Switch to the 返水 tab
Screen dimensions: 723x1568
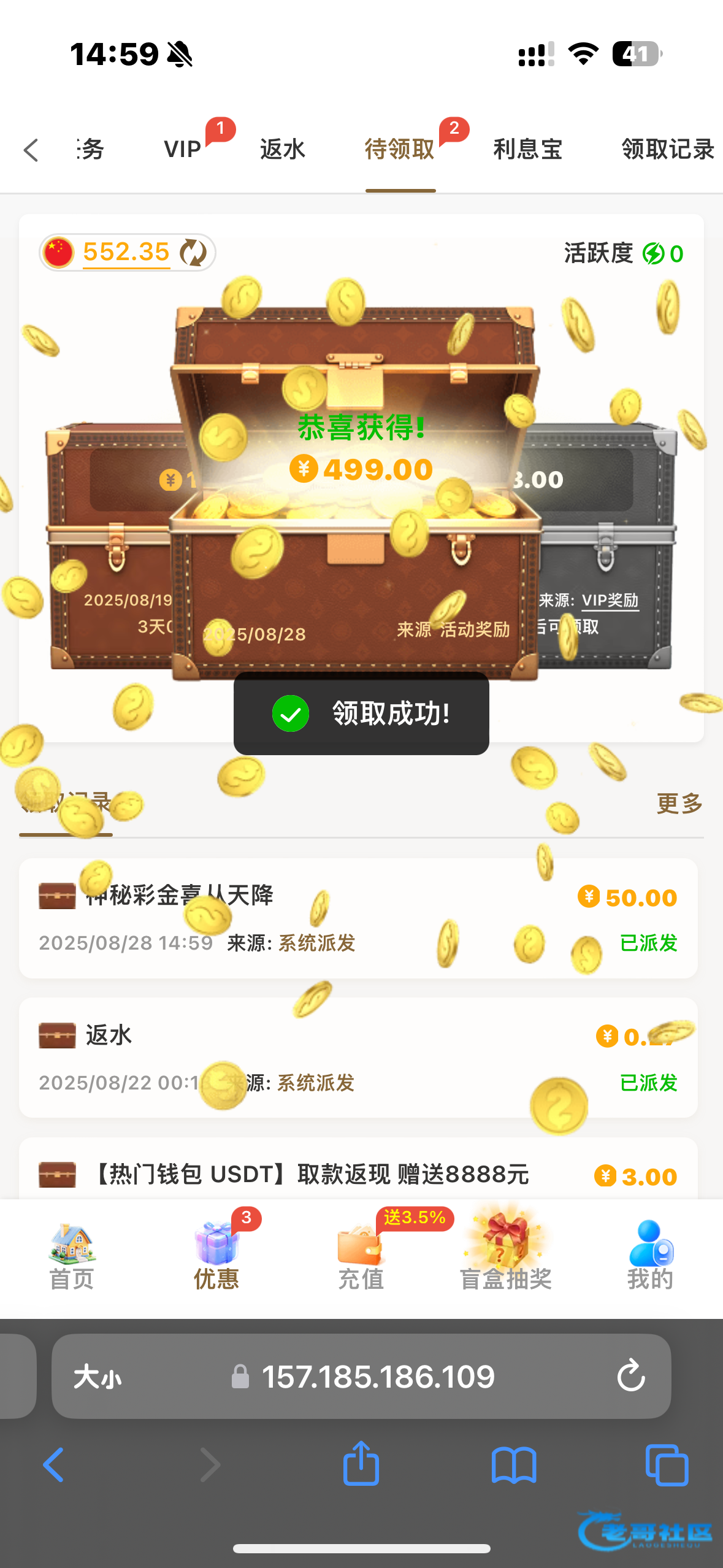(x=283, y=149)
